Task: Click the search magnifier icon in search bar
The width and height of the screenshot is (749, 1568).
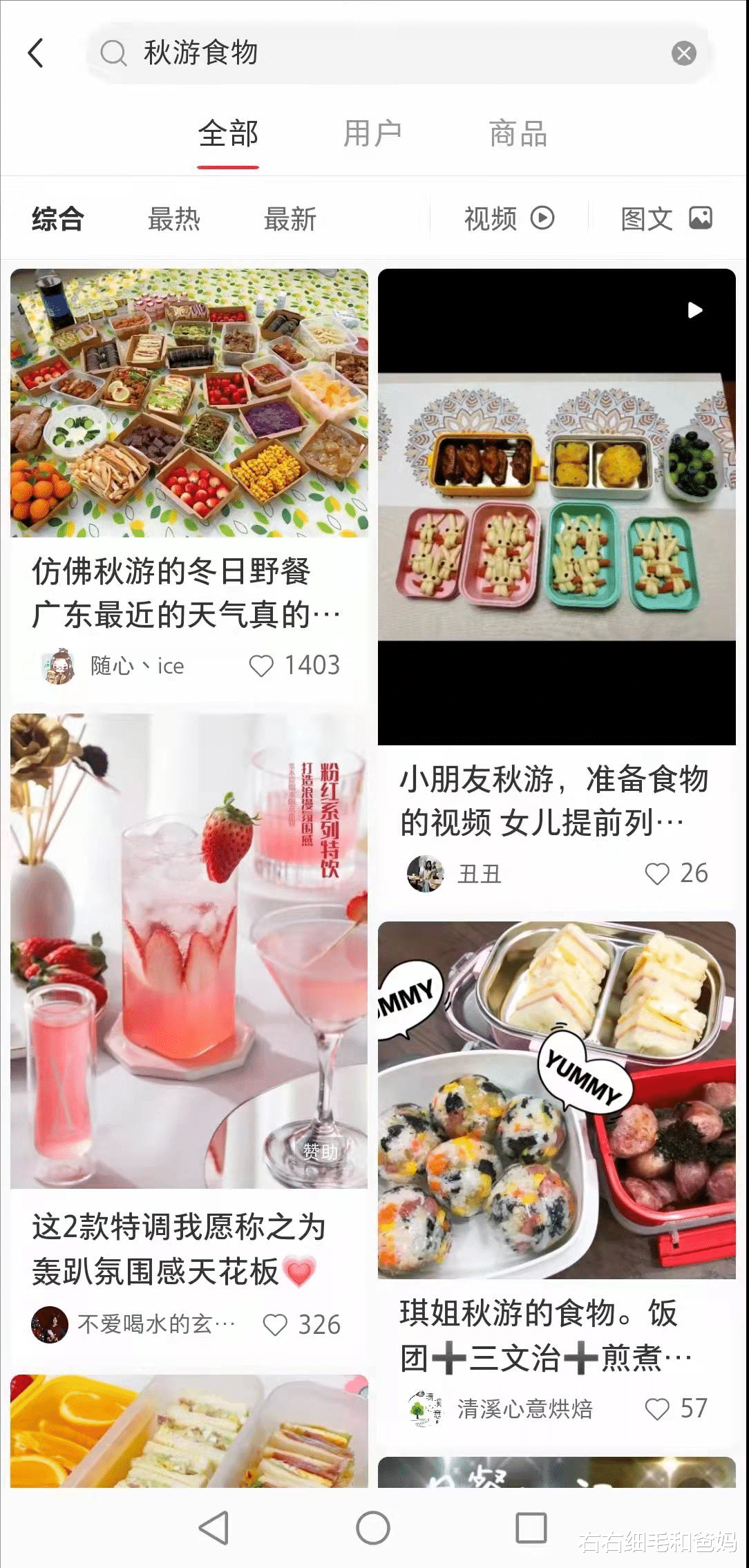Action: [x=113, y=53]
